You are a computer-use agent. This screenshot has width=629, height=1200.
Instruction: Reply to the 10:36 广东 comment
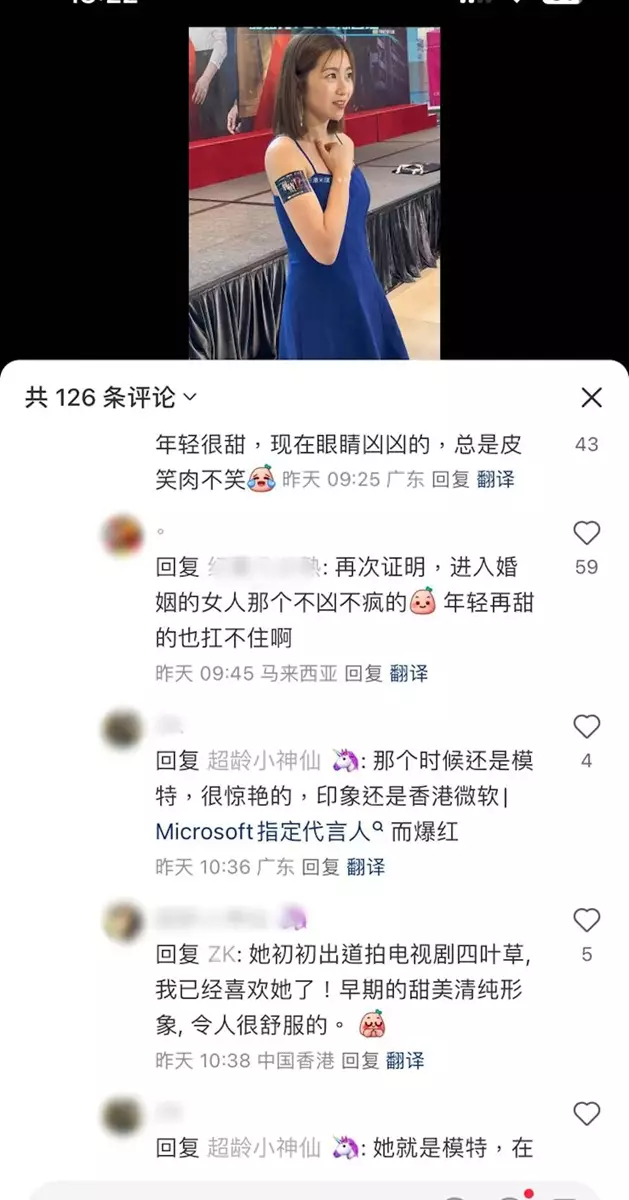[x=321, y=867]
